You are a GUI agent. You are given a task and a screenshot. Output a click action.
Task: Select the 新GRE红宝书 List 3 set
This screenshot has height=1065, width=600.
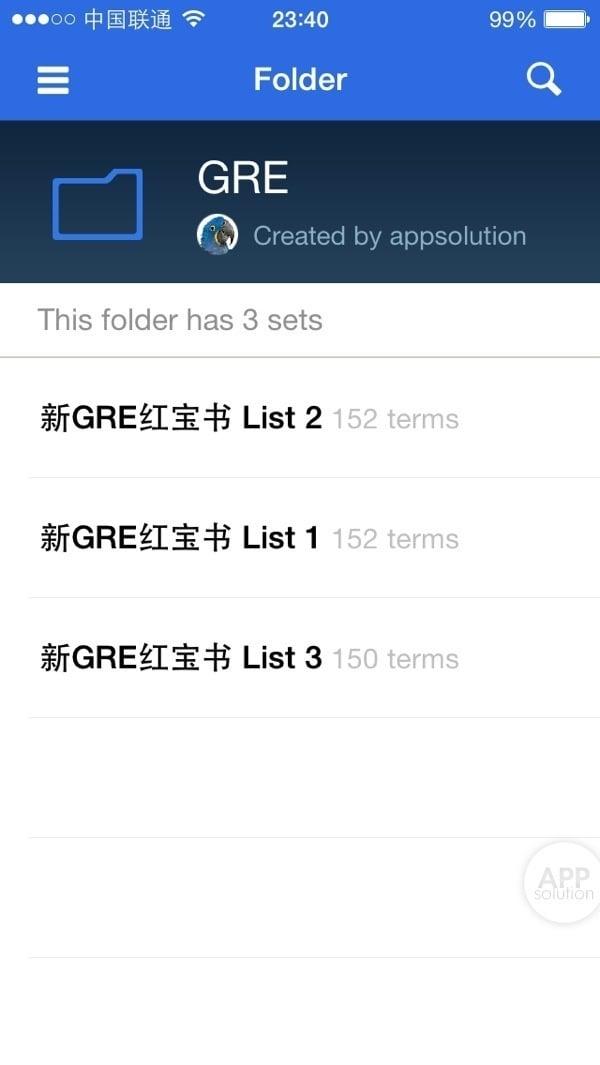(250, 658)
